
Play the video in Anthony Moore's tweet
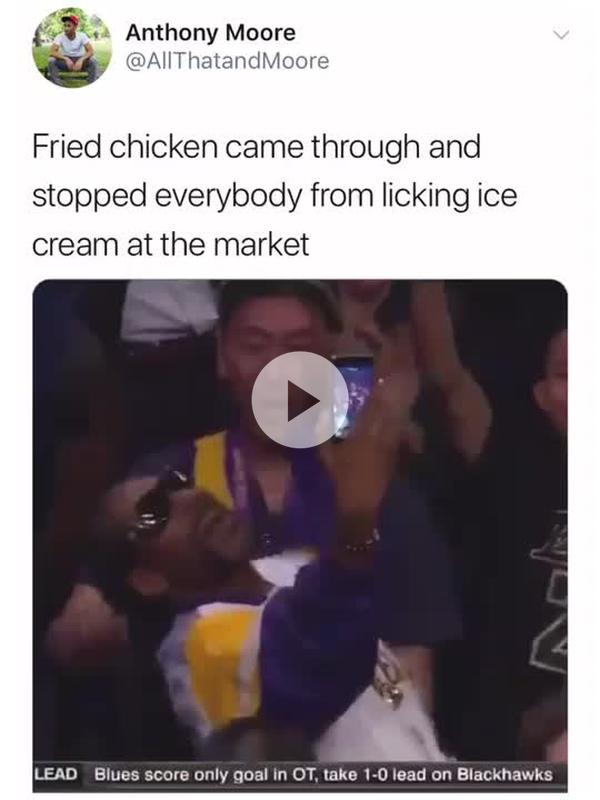(299, 399)
